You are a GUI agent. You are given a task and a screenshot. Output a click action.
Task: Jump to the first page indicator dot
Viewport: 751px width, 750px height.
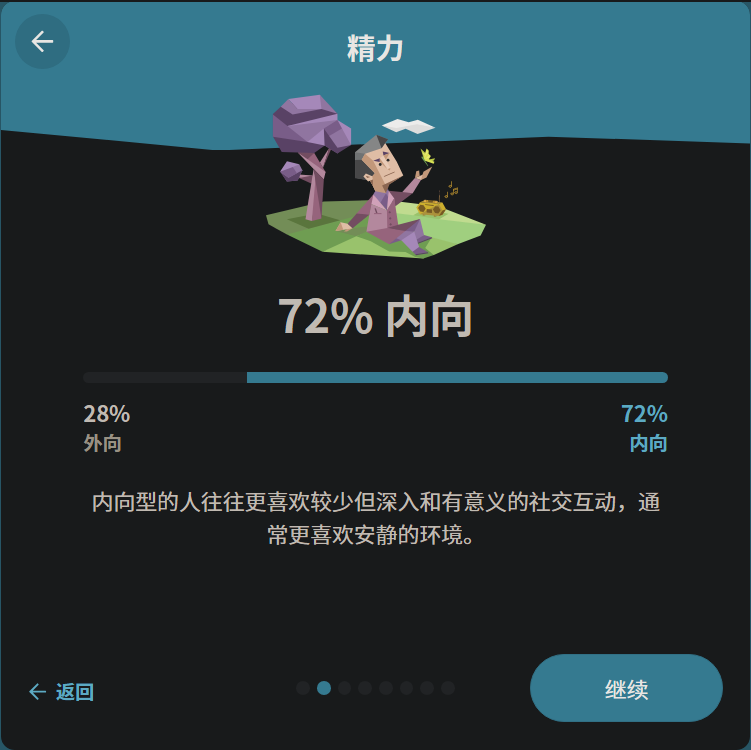(303, 688)
